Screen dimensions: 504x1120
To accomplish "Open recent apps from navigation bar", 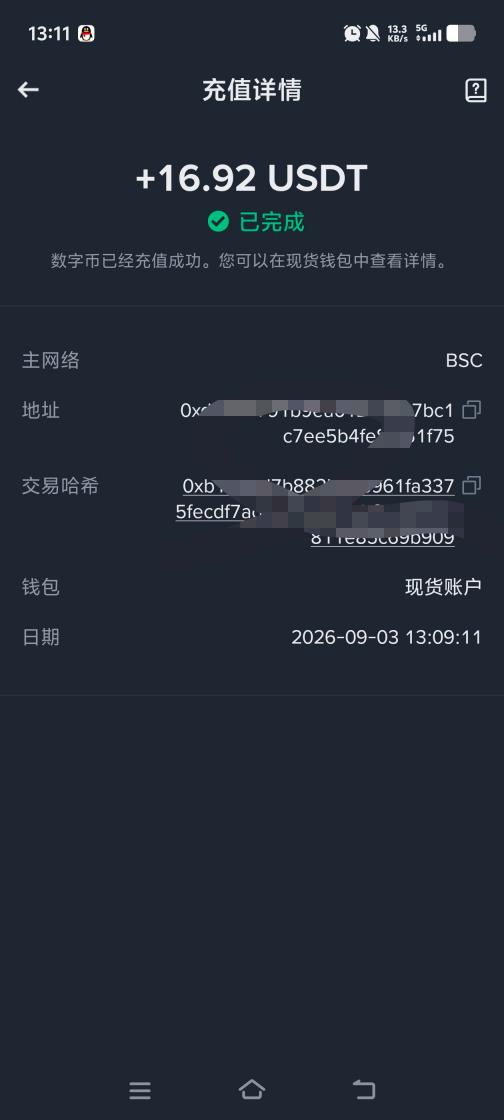I will tap(140, 1090).
